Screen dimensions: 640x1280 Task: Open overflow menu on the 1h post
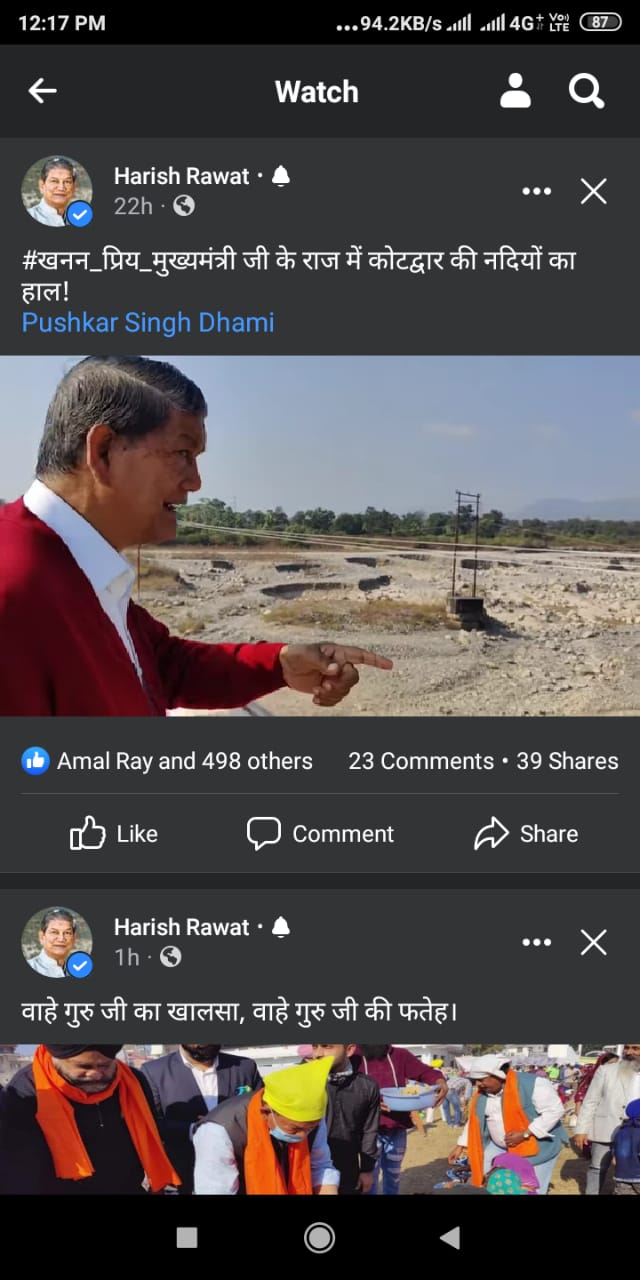(536, 942)
